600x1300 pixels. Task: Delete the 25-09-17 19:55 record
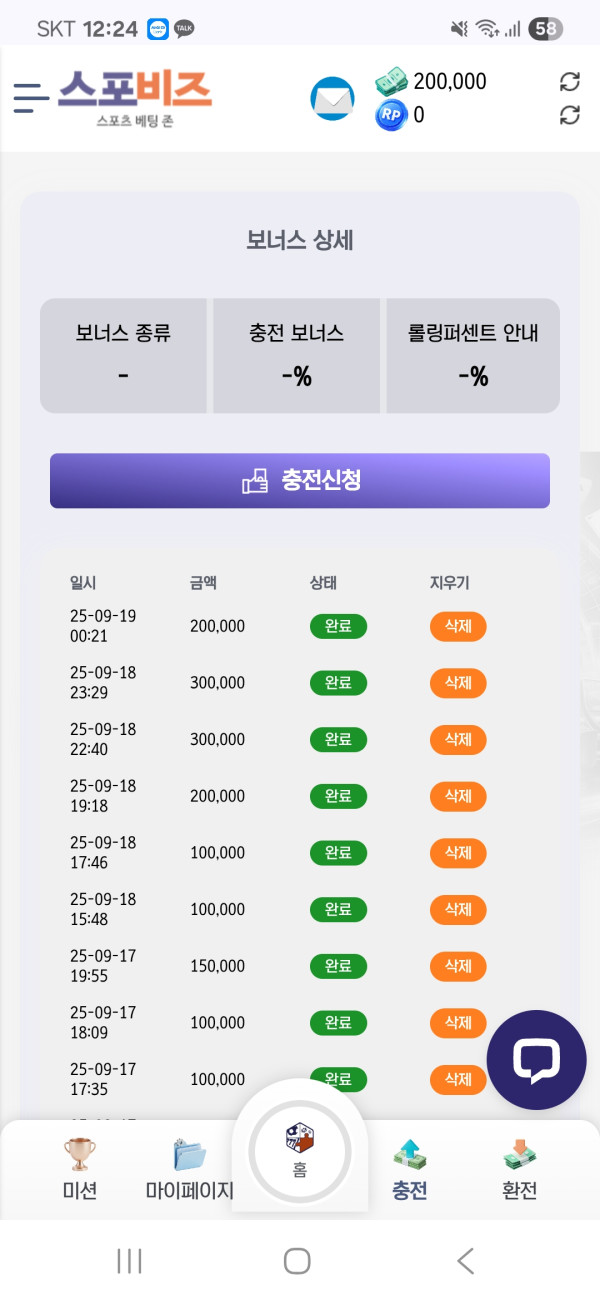pyautogui.click(x=458, y=966)
